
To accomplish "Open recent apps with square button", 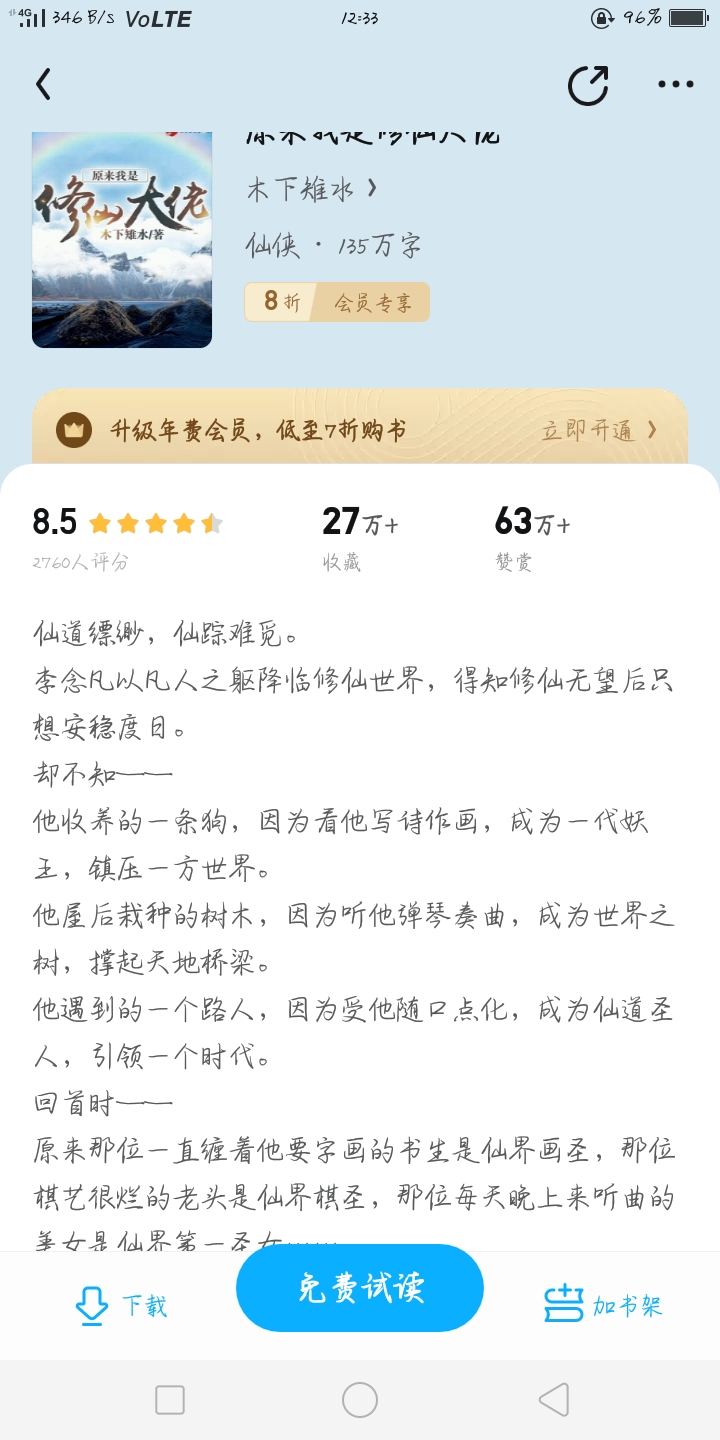I will [170, 1400].
